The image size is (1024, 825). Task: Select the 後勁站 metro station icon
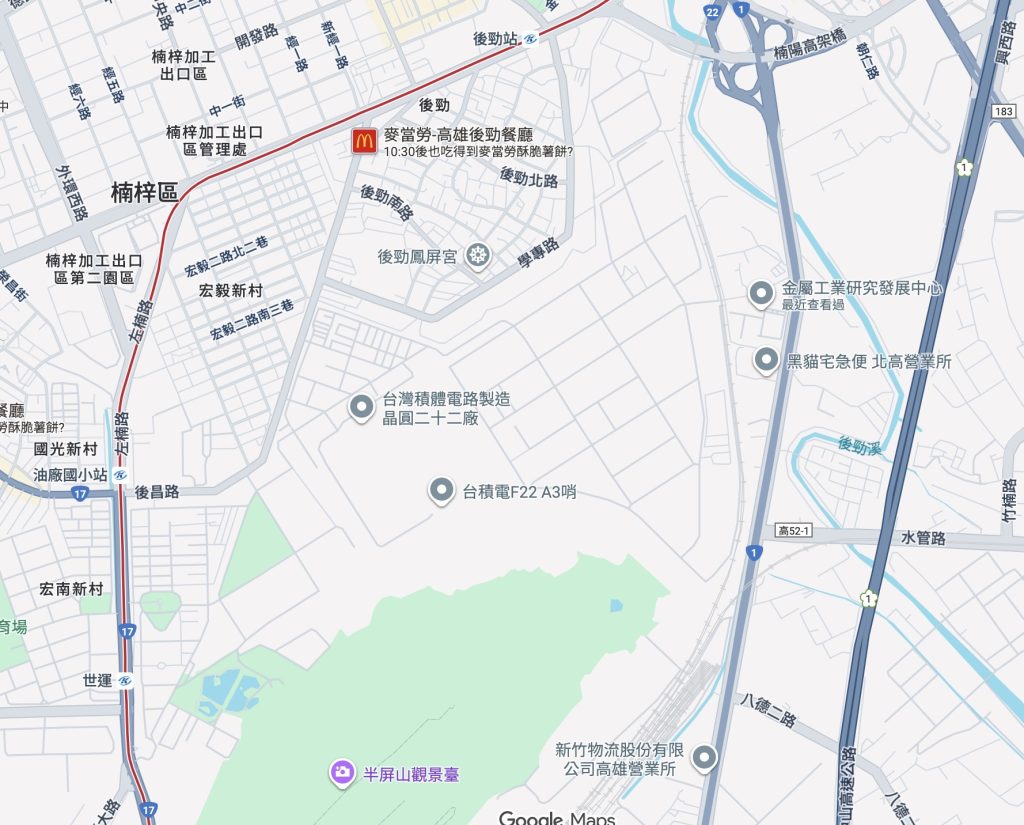[531, 39]
